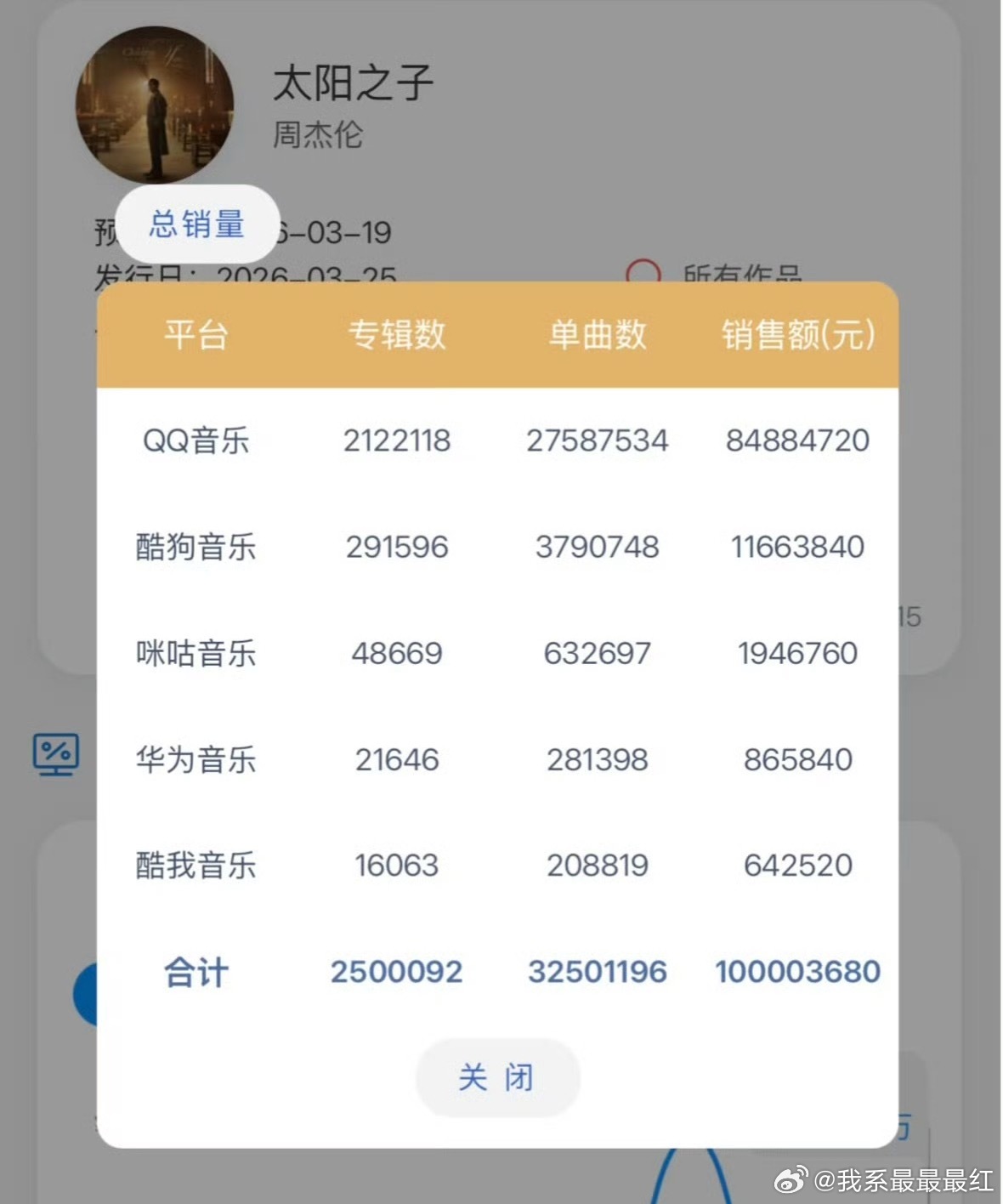This screenshot has height=1204, width=1003.
Task: Click the 平台 column header
Action: pyautogui.click(x=196, y=335)
